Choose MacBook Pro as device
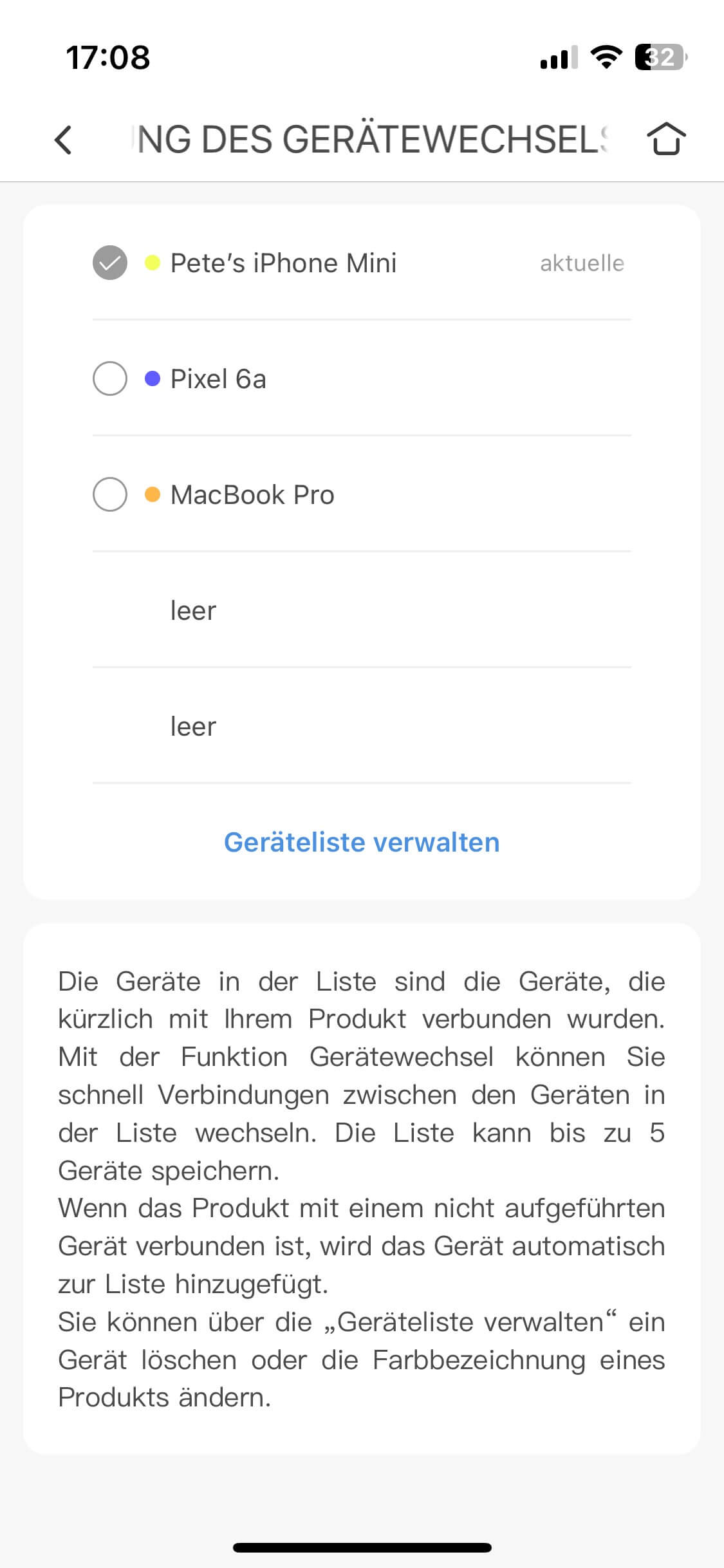Image resolution: width=724 pixels, height=1568 pixels. (x=110, y=494)
